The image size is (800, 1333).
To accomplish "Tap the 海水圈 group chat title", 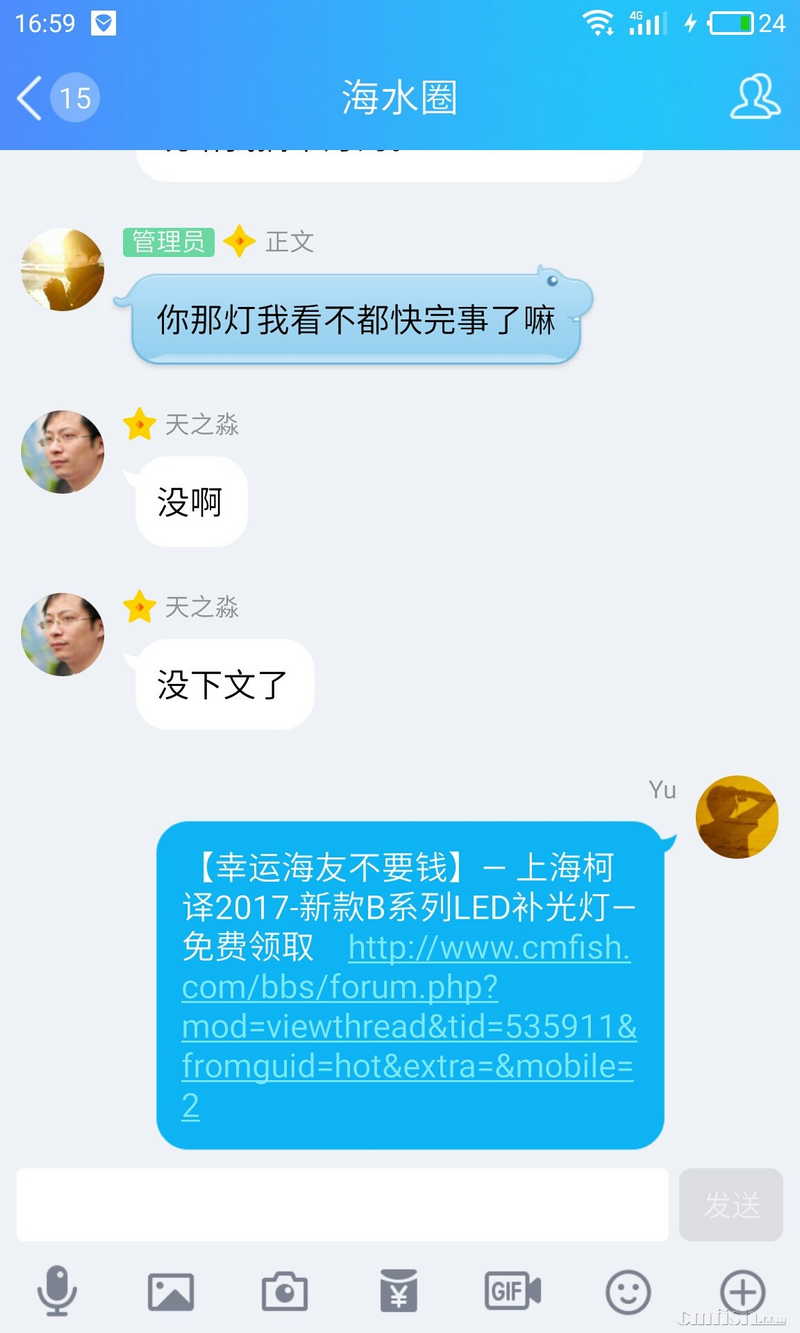I will [399, 97].
